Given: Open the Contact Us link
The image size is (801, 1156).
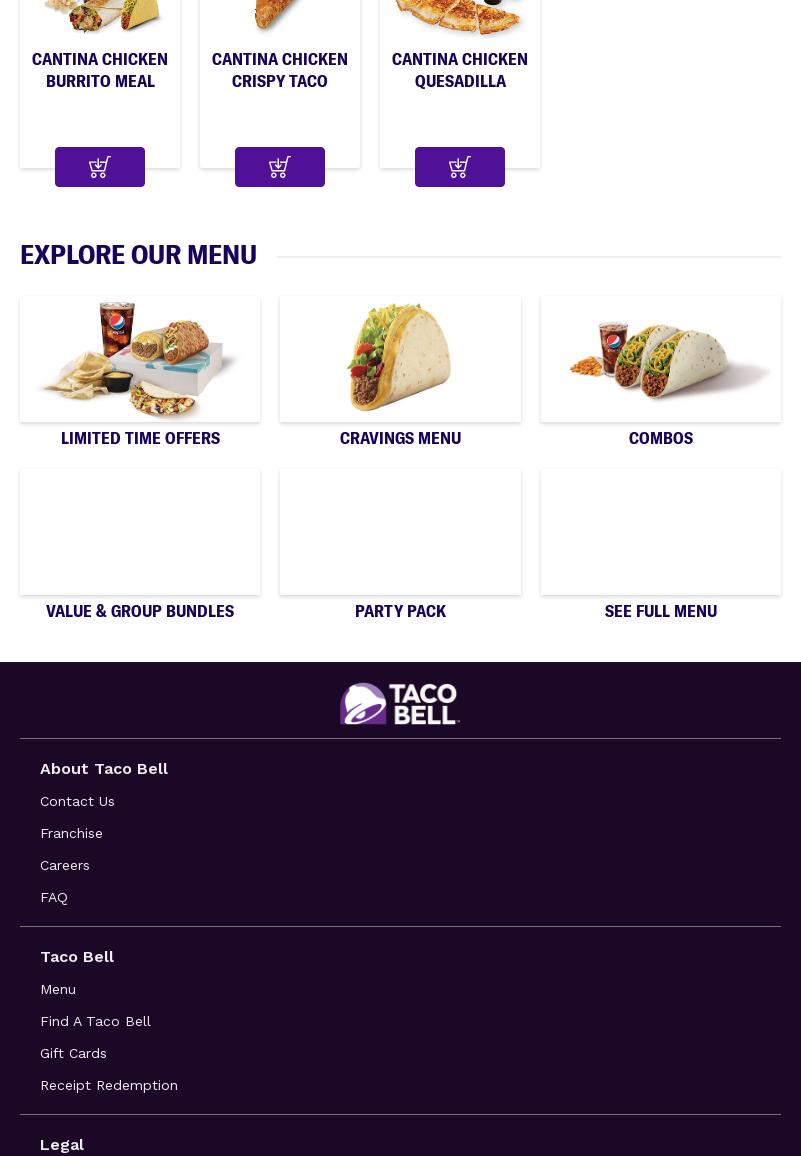Looking at the screenshot, I should [77, 801].
